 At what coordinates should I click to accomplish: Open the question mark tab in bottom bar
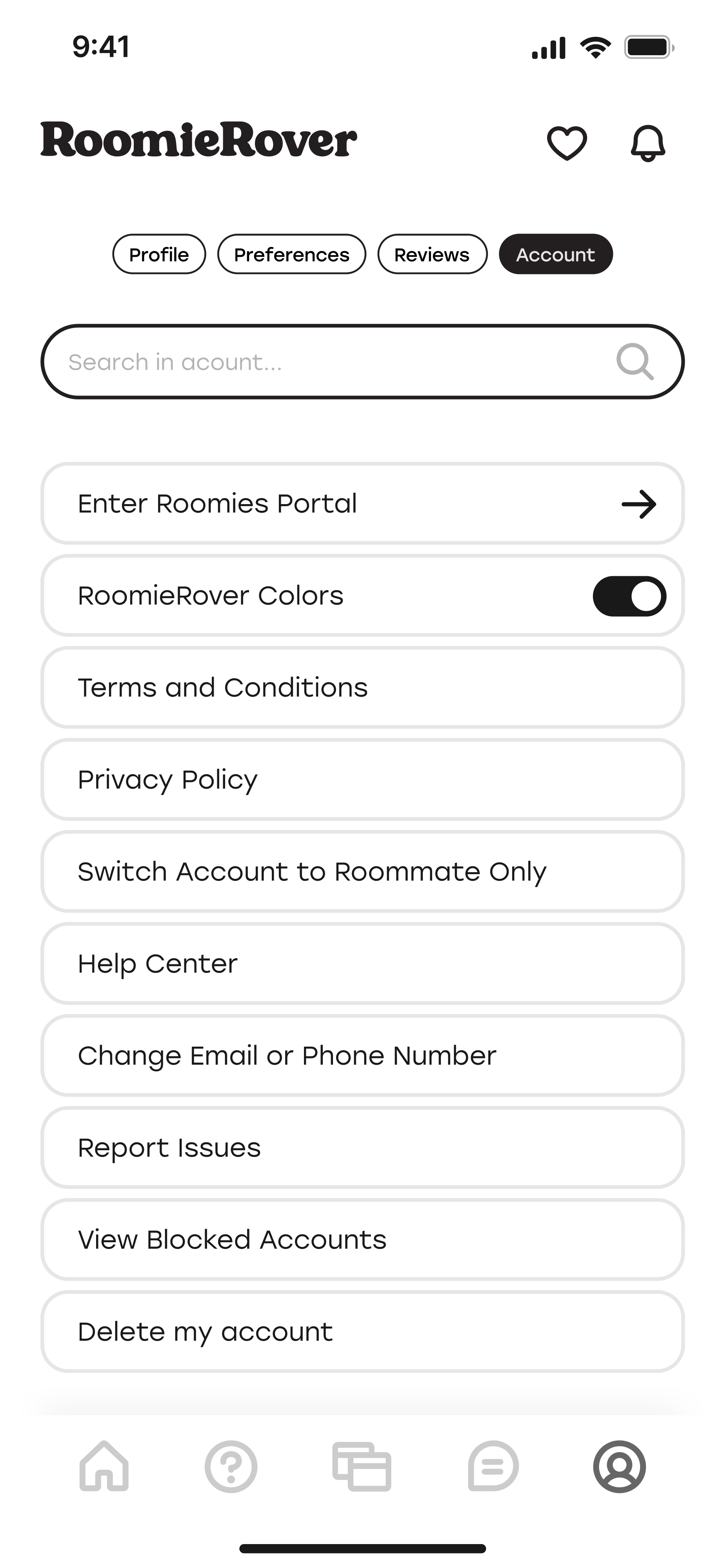[x=231, y=1466]
